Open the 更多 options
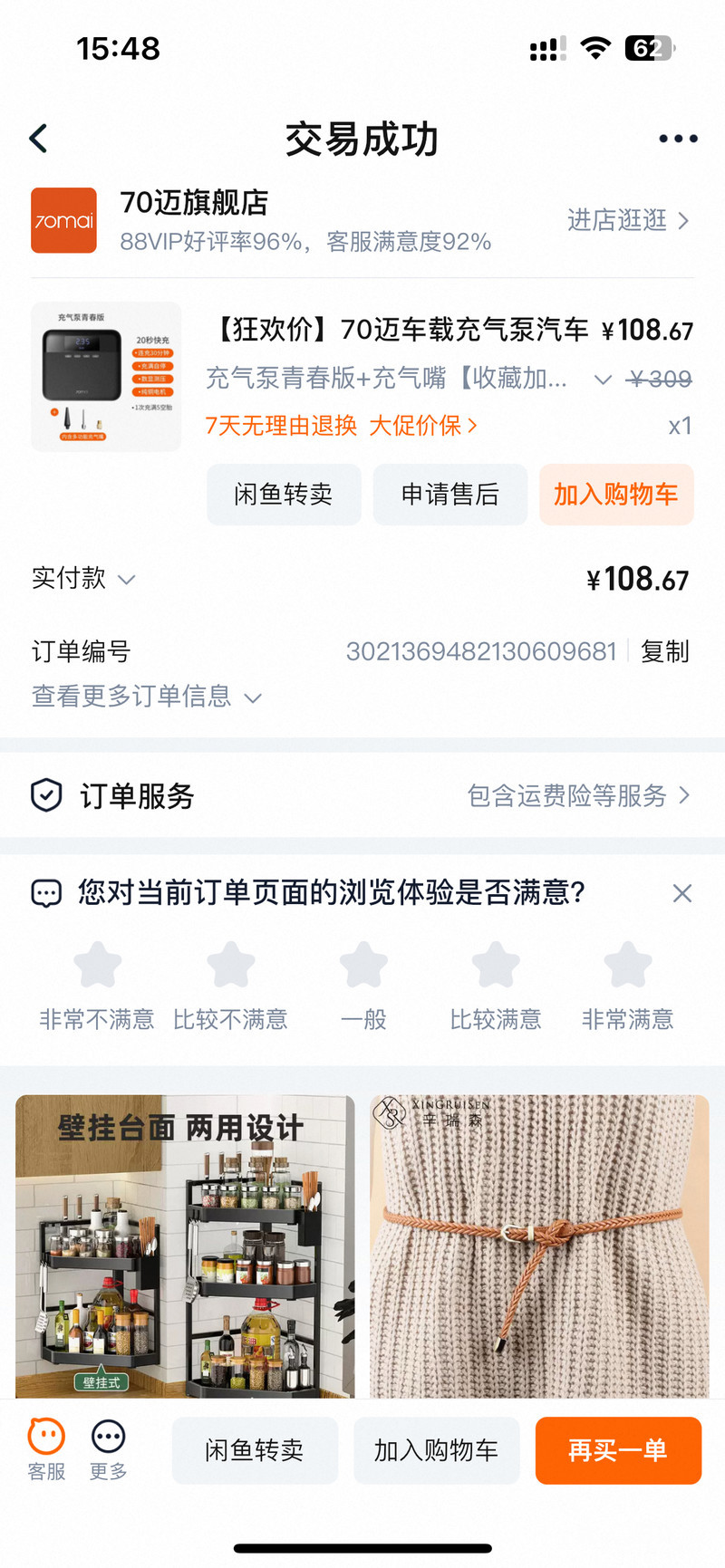 pyautogui.click(x=108, y=1448)
